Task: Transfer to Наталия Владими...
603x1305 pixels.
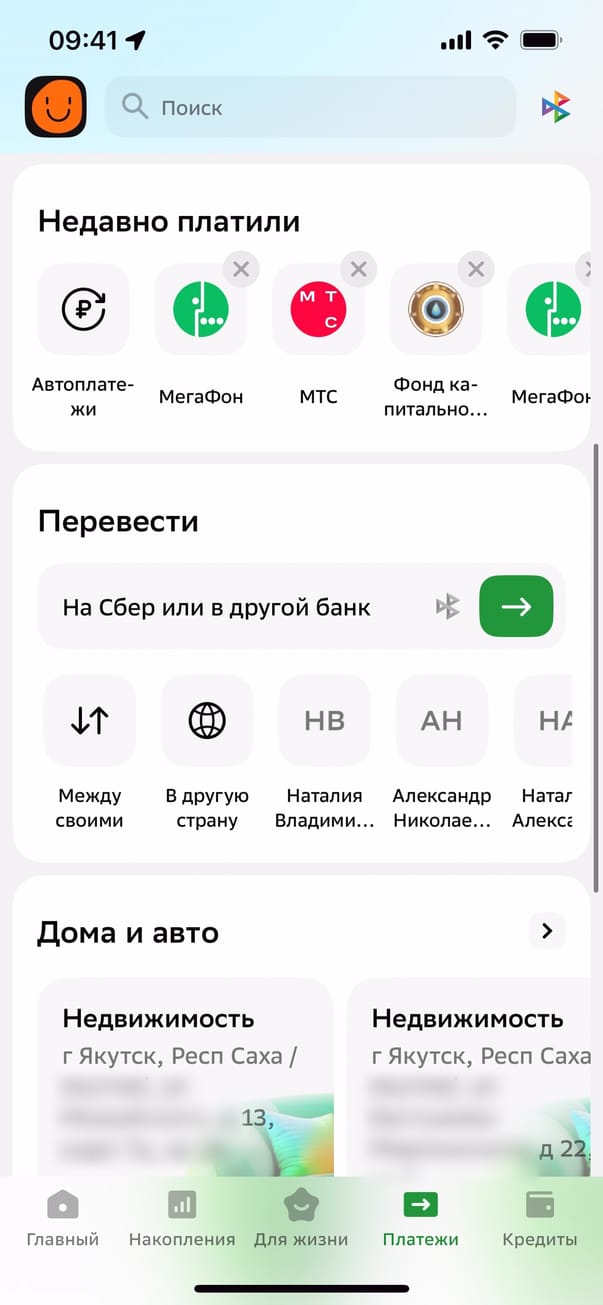Action: (x=324, y=720)
